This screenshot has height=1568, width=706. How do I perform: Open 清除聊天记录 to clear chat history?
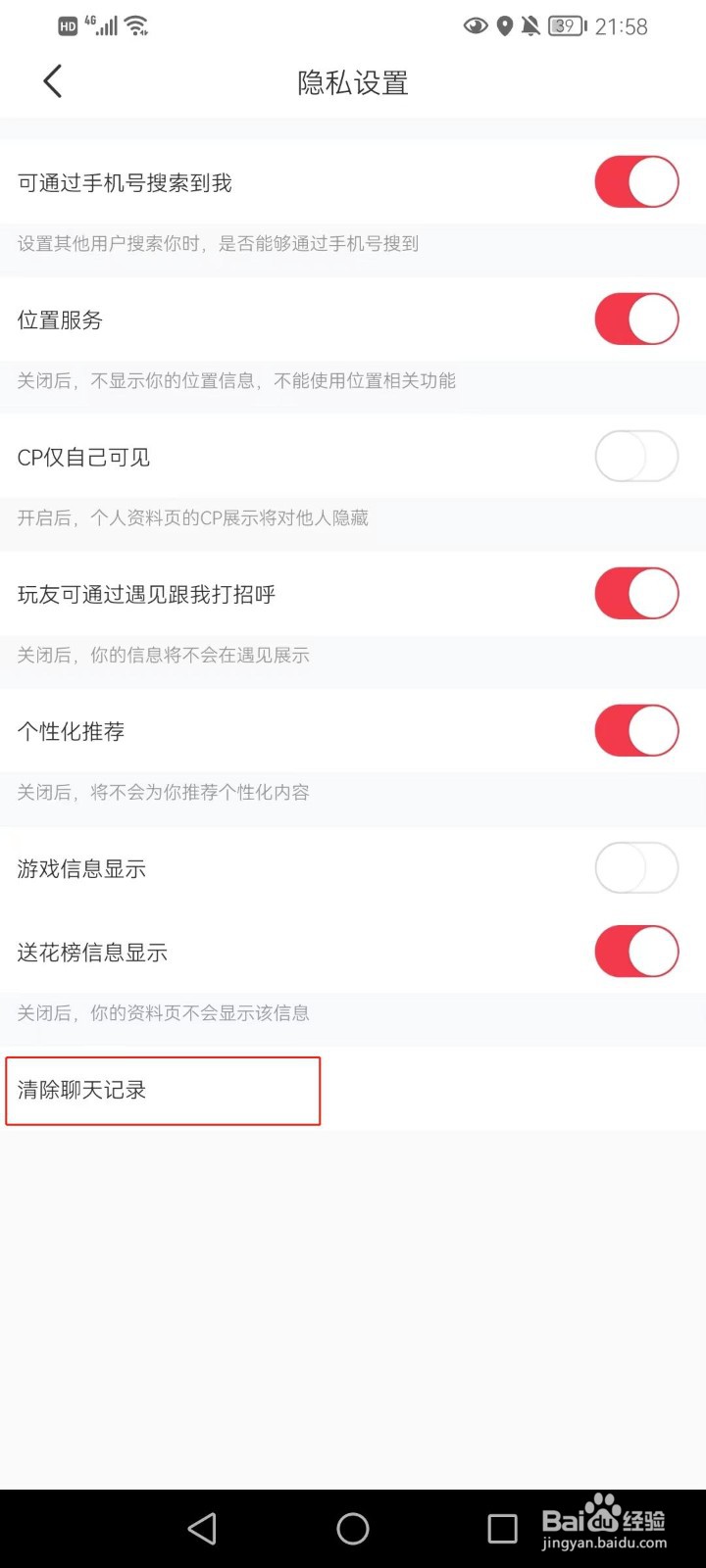pos(162,1091)
